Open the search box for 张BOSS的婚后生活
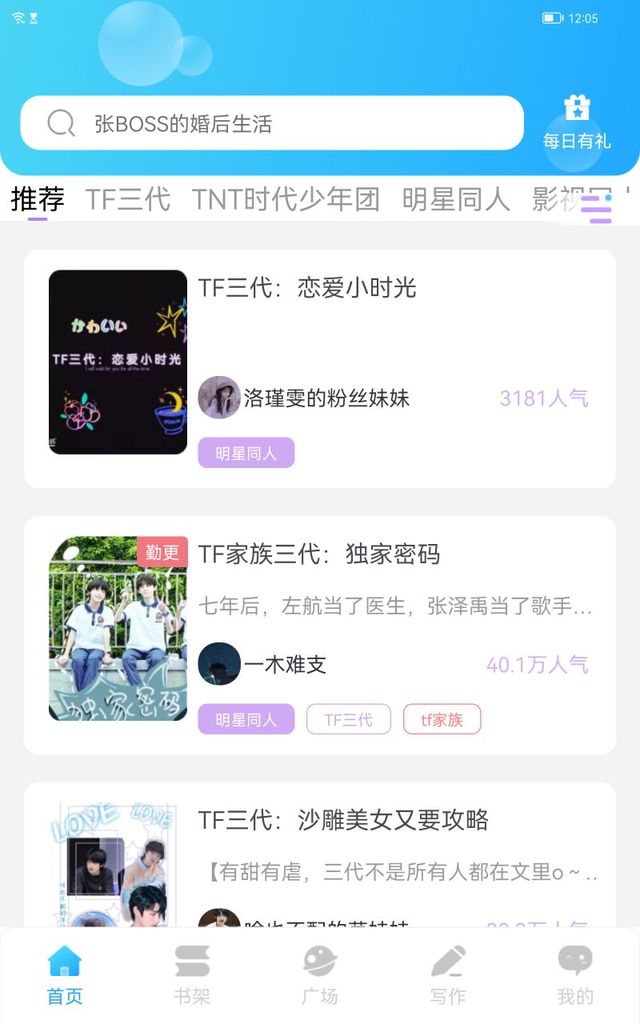Image resolution: width=640 pixels, height=1024 pixels. [x=272, y=123]
